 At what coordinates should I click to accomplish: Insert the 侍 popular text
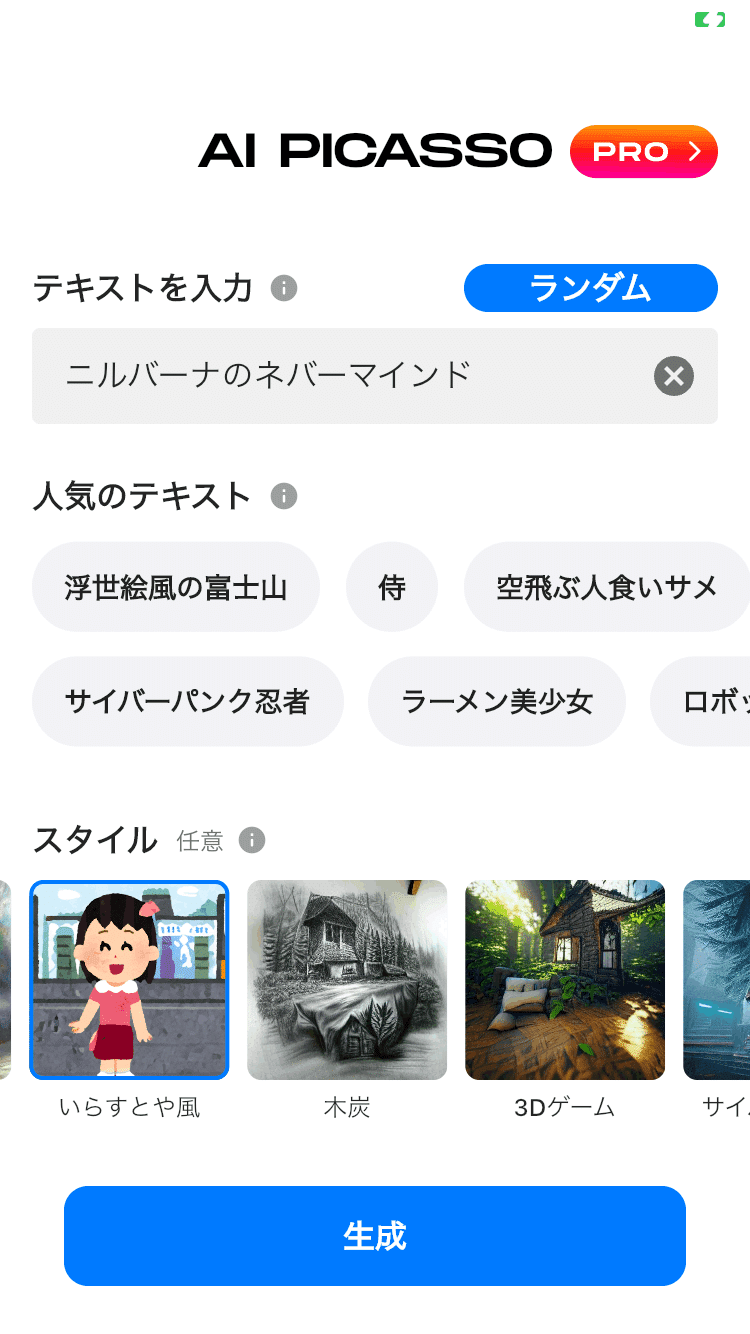point(392,587)
